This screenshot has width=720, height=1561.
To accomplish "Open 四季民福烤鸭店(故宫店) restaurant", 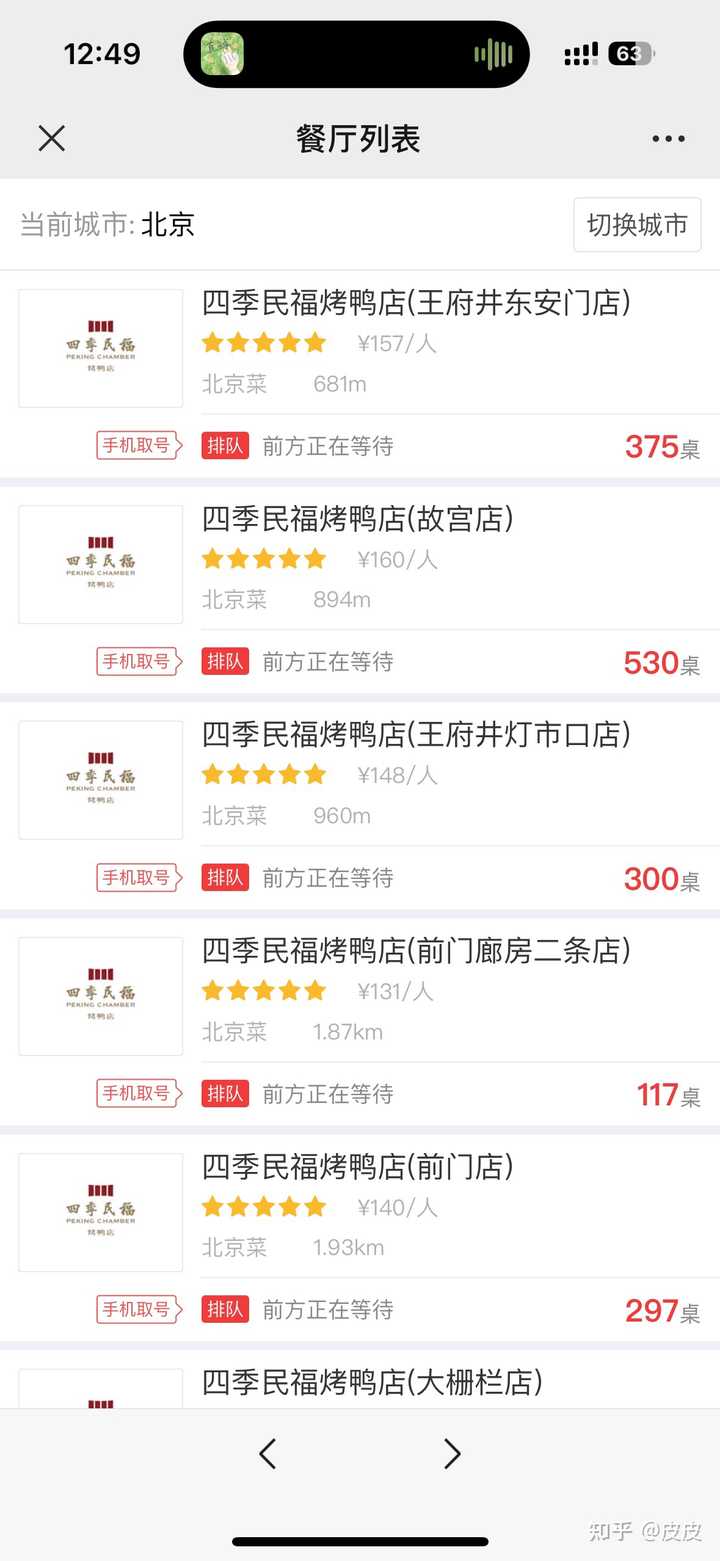I will (x=358, y=519).
